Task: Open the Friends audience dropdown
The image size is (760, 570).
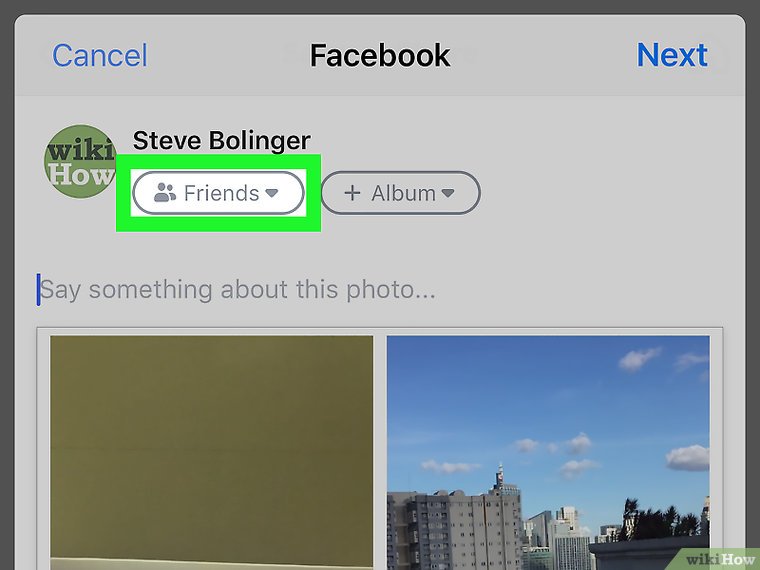Action: click(218, 194)
